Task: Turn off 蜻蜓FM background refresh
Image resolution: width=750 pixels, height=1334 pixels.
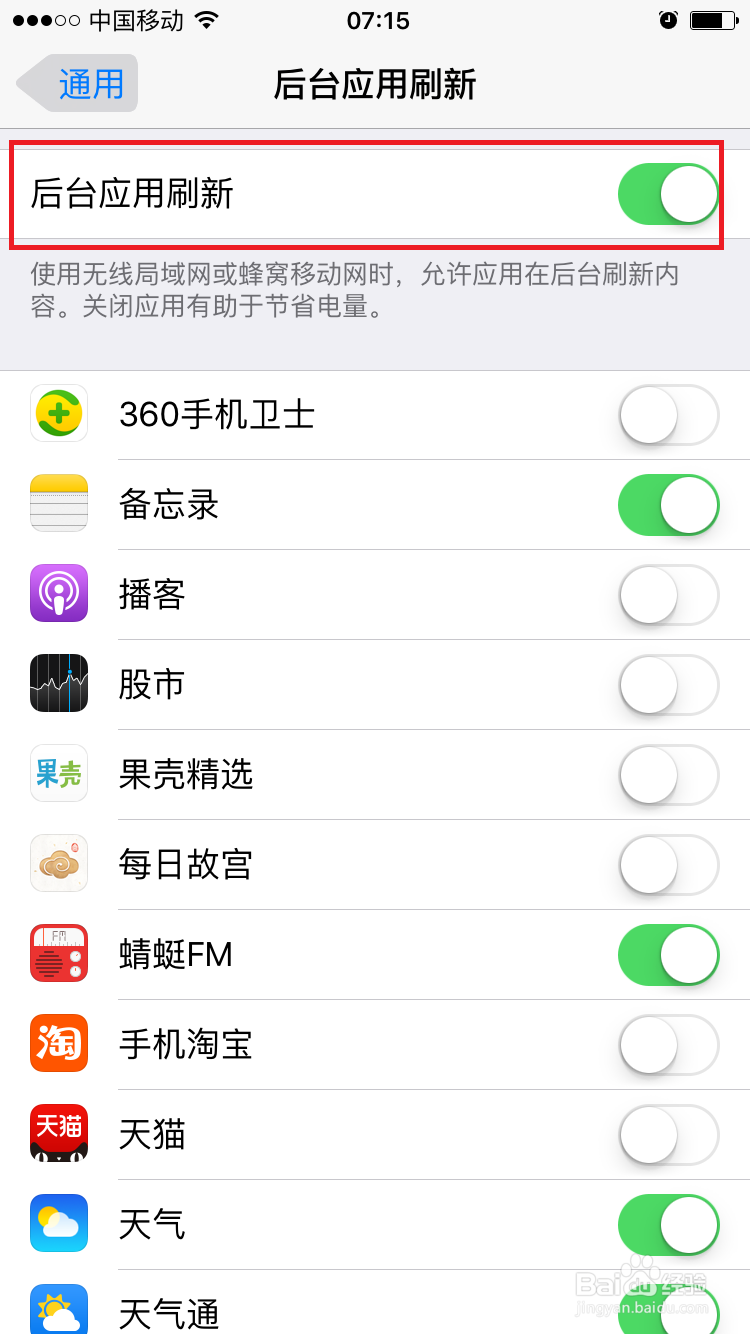Action: [x=668, y=955]
